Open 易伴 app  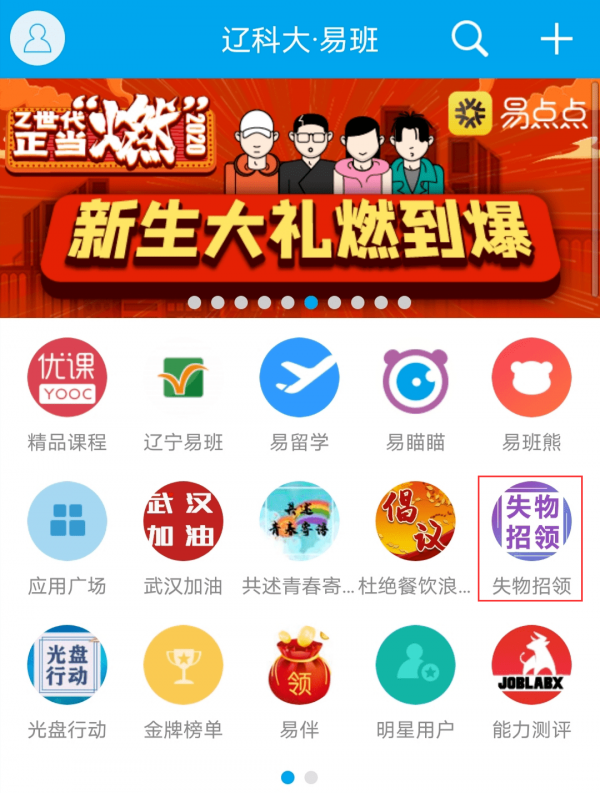tap(299, 665)
